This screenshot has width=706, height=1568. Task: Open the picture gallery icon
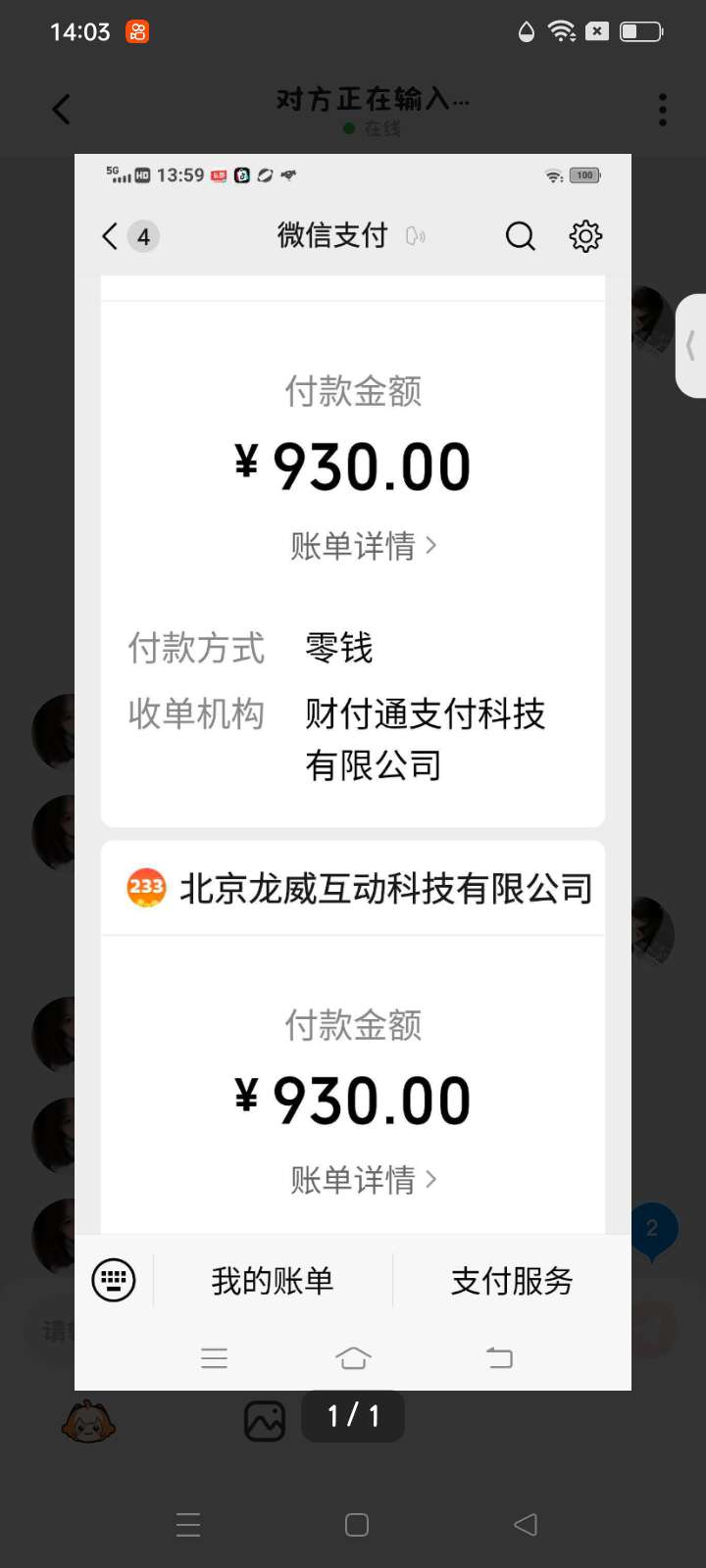coord(265,1421)
